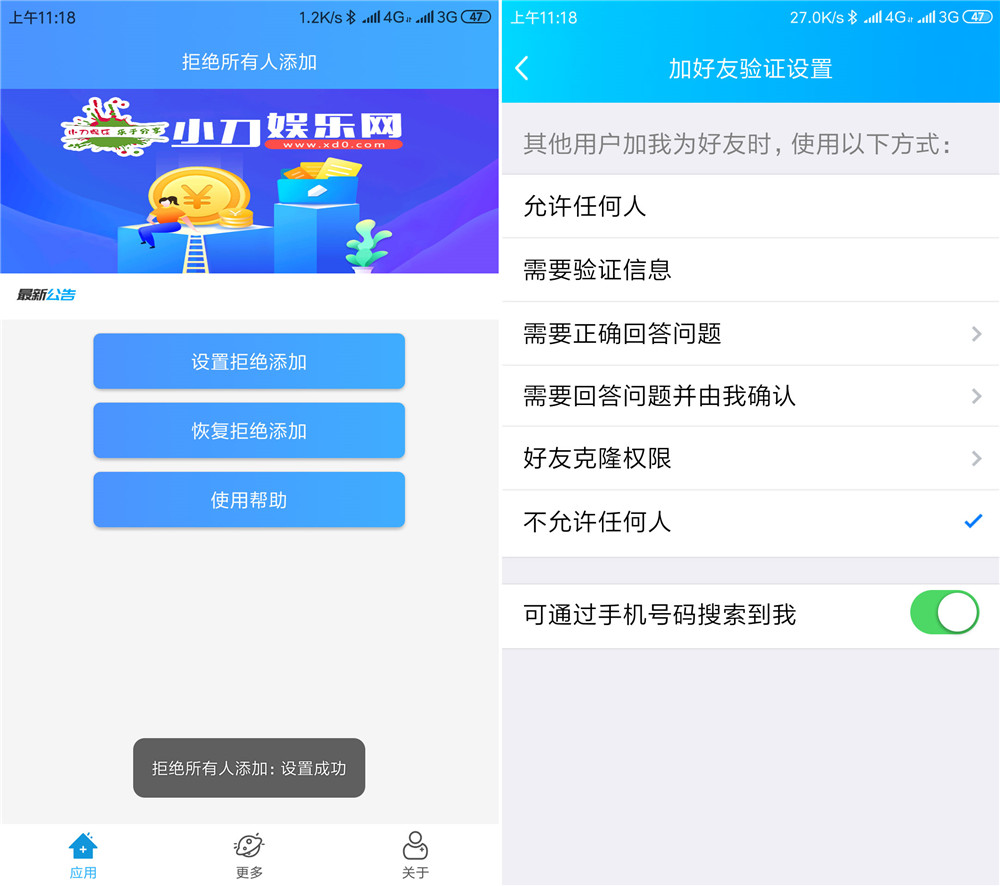This screenshot has width=1000, height=886.
Task: Select 不允许任何人 option
Action: 750,521
